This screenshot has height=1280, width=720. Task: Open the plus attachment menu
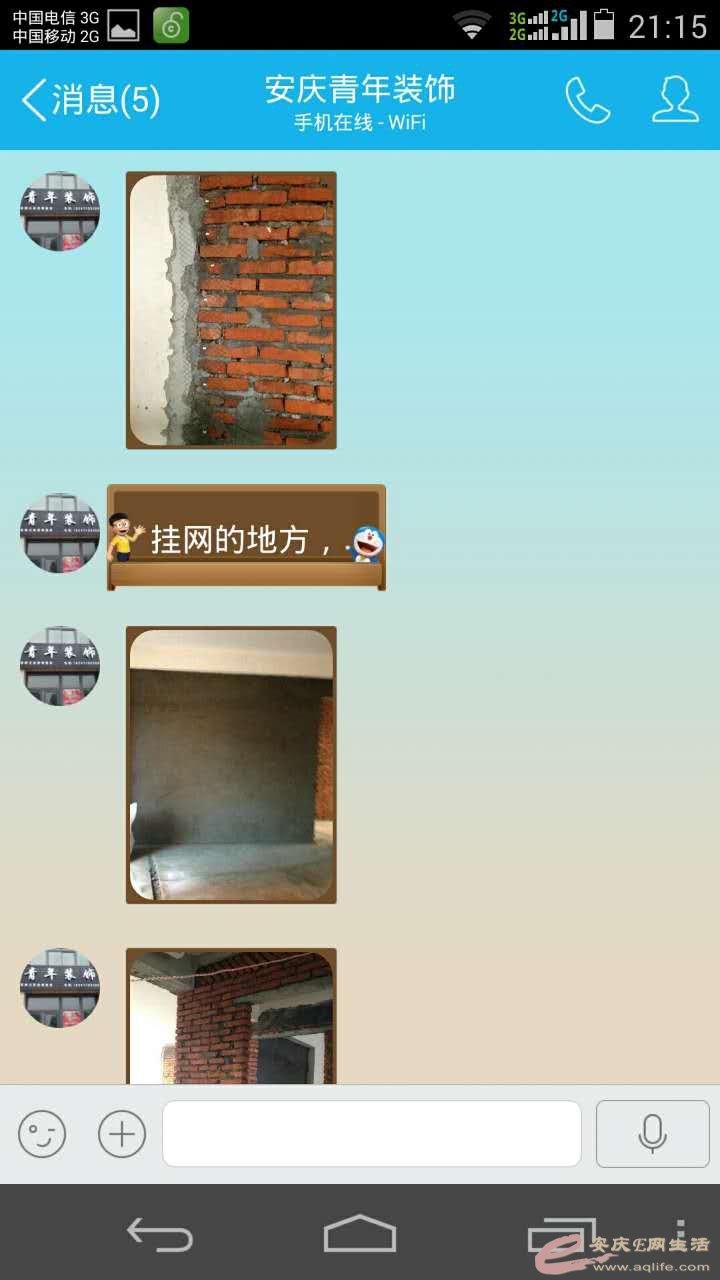coord(122,1134)
